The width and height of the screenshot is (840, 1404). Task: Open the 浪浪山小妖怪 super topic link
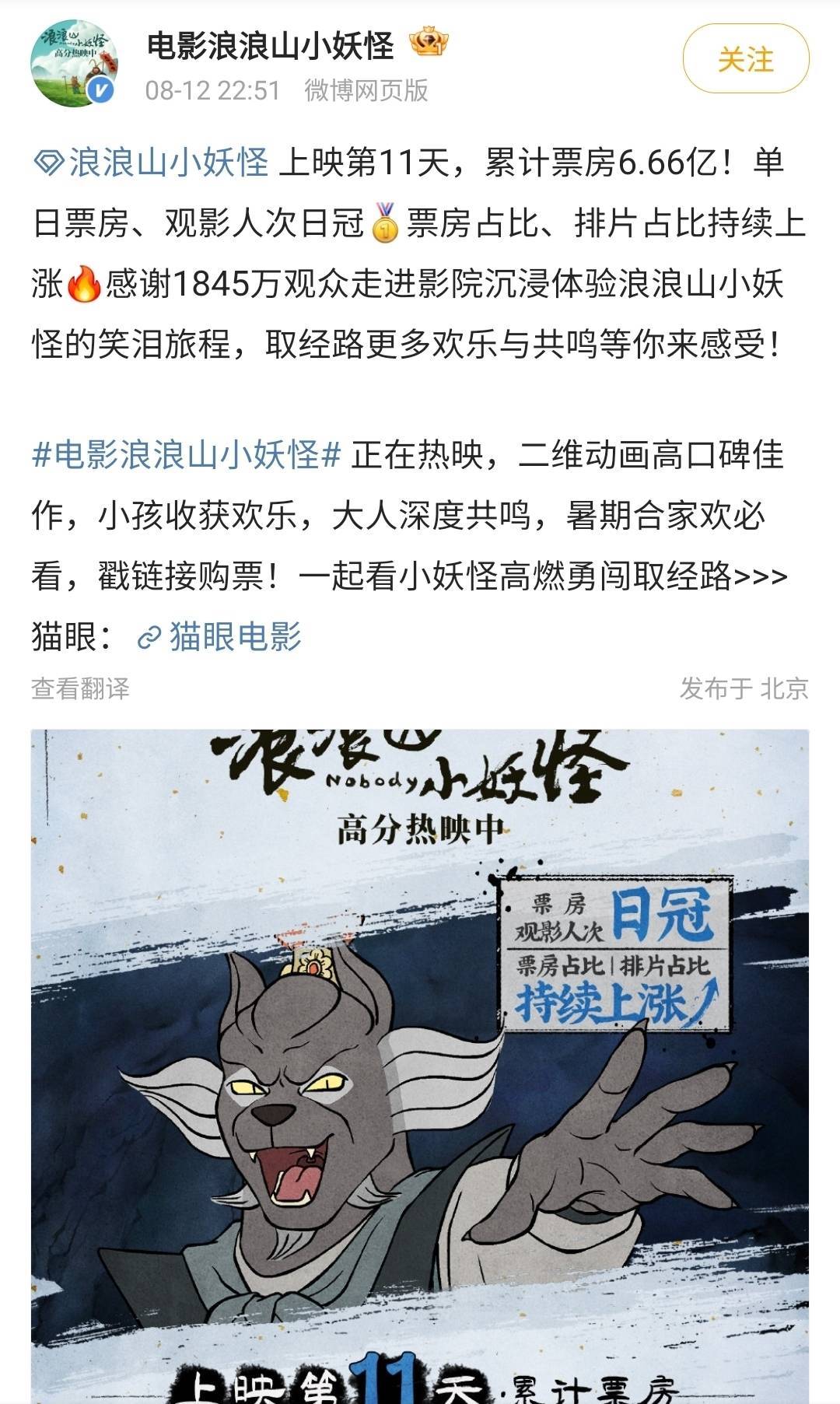coord(154,163)
